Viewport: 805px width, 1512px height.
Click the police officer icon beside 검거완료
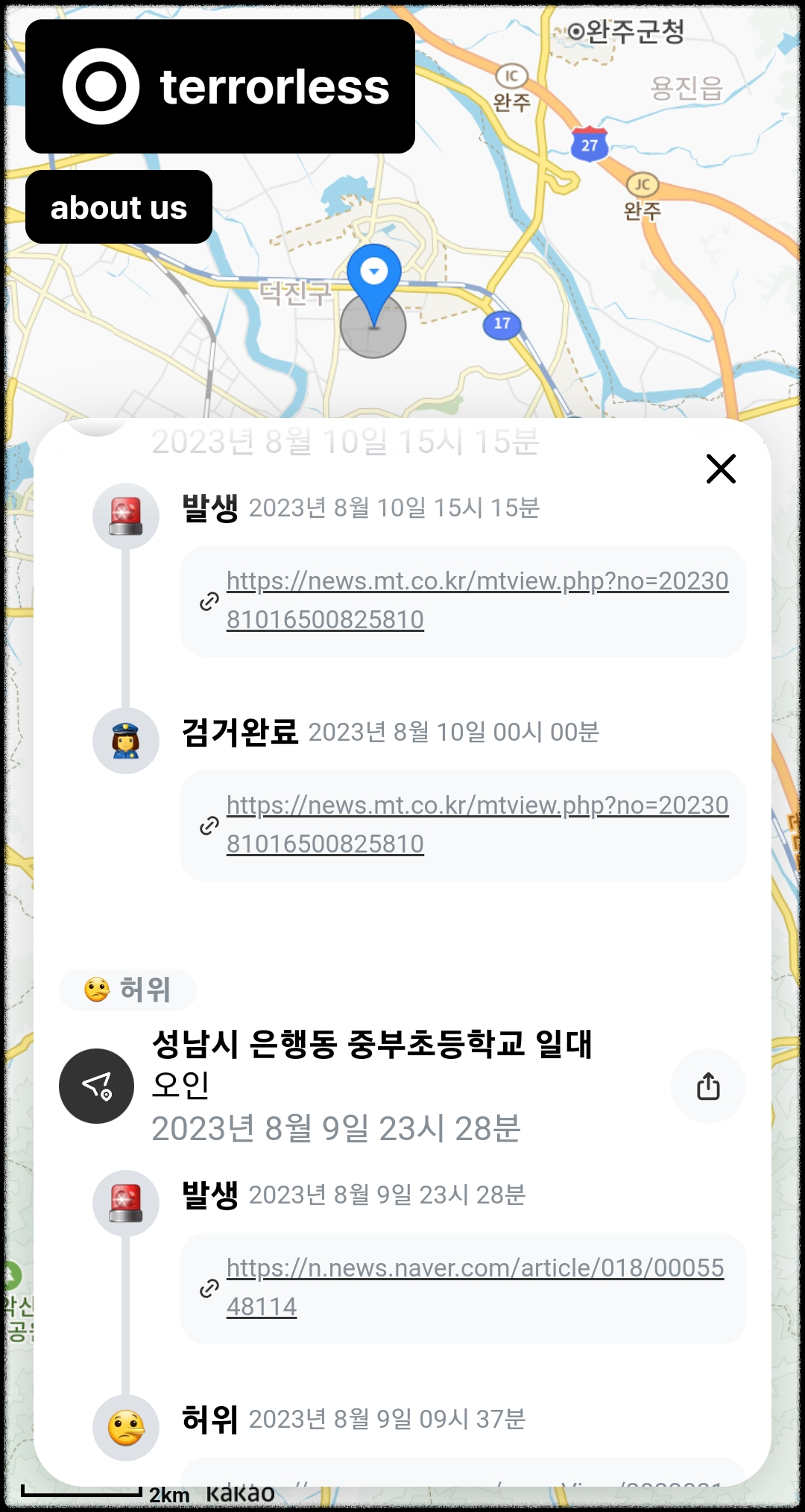[x=126, y=739]
